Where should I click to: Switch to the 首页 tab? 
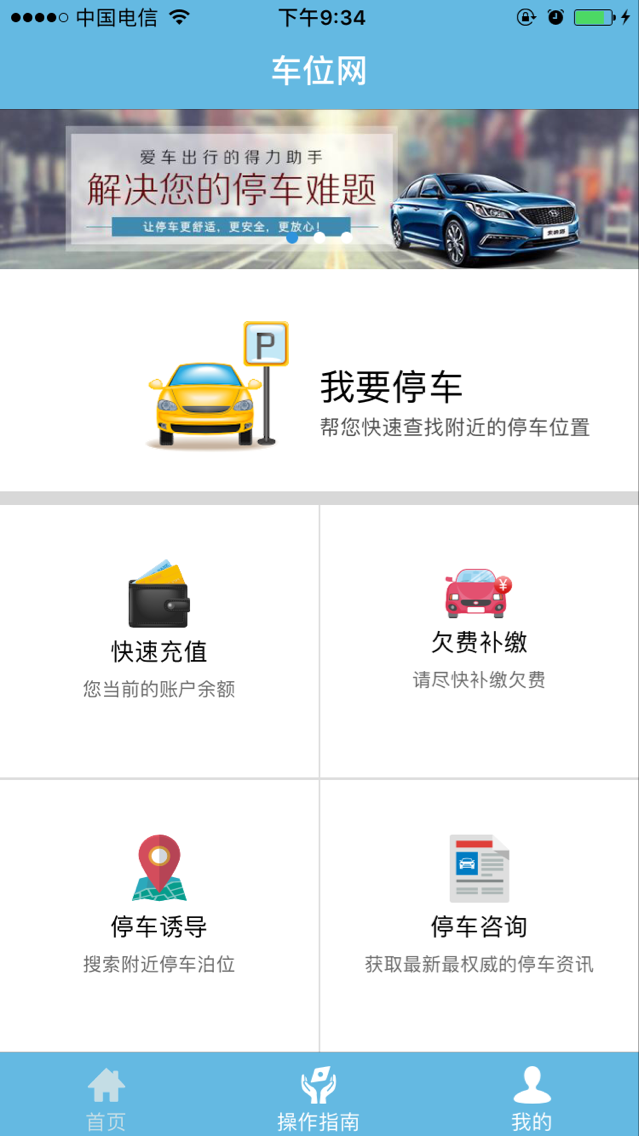tap(106, 1097)
